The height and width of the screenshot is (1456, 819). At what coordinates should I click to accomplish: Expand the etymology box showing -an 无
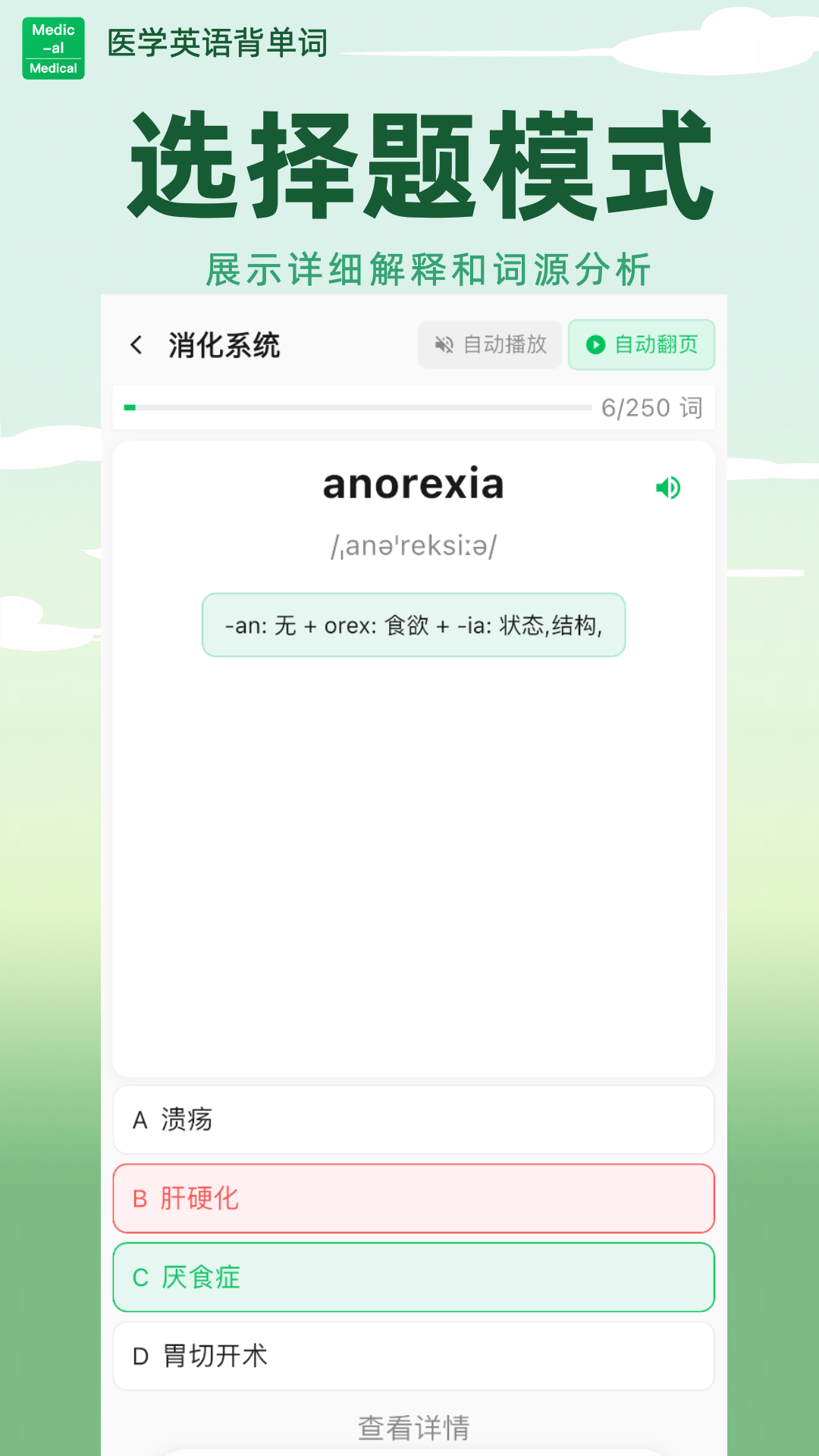pos(413,624)
